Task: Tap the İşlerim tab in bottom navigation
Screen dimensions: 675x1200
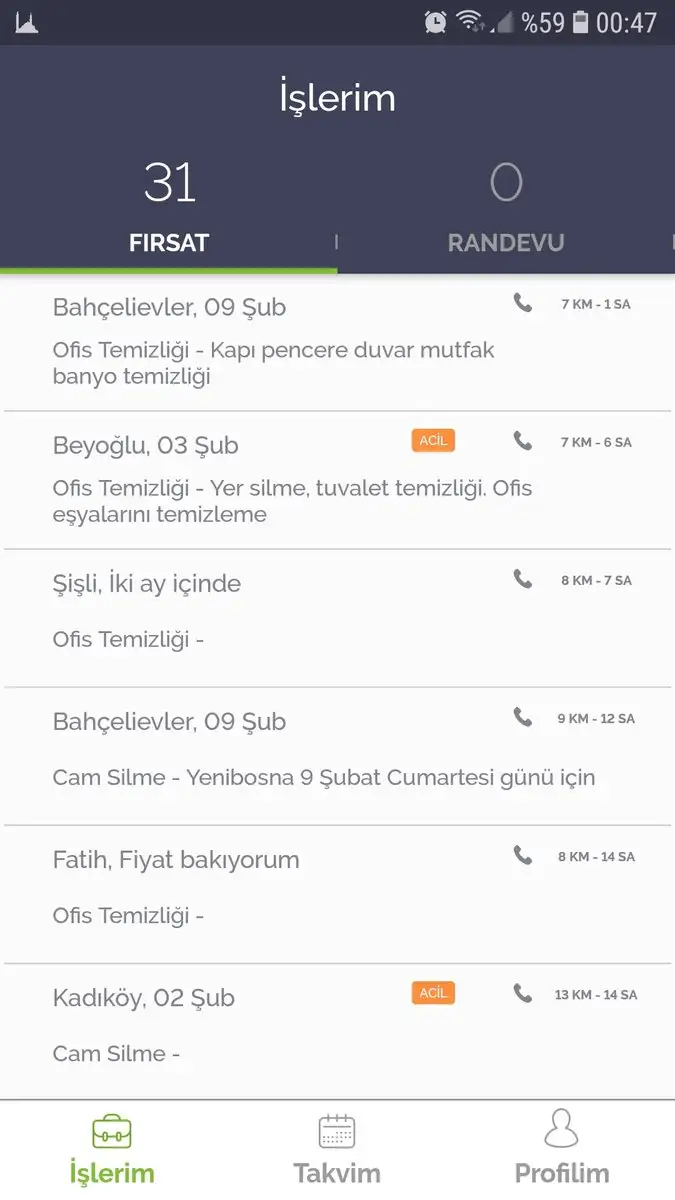Action: point(112,1150)
